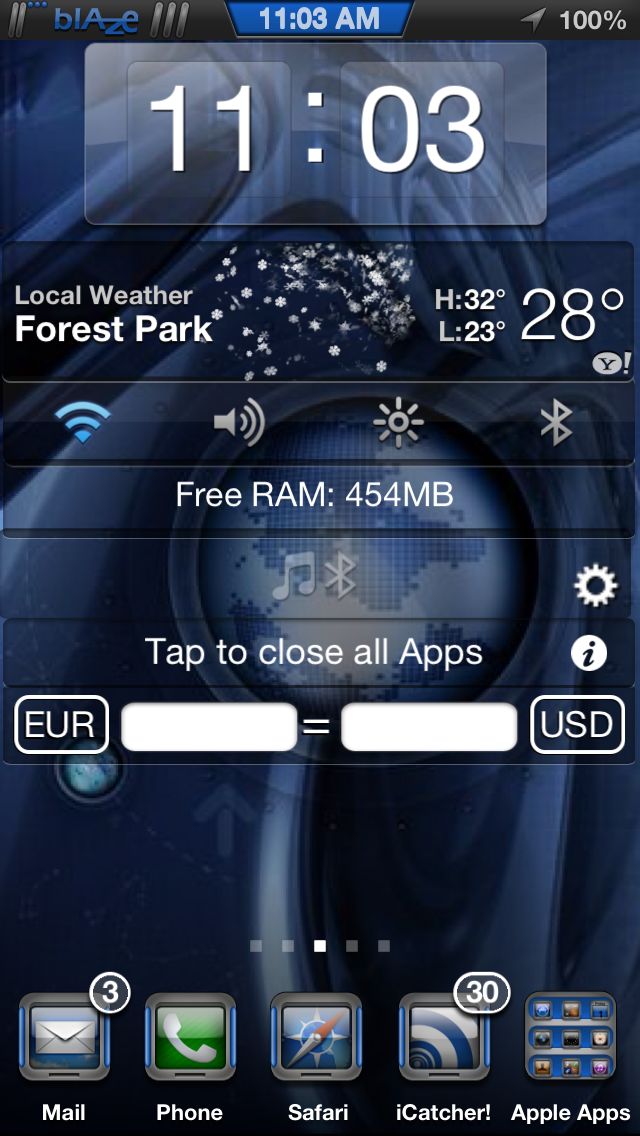Screen dimensions: 640x1136
Task: Open the Phone app
Action: click(x=190, y=1038)
